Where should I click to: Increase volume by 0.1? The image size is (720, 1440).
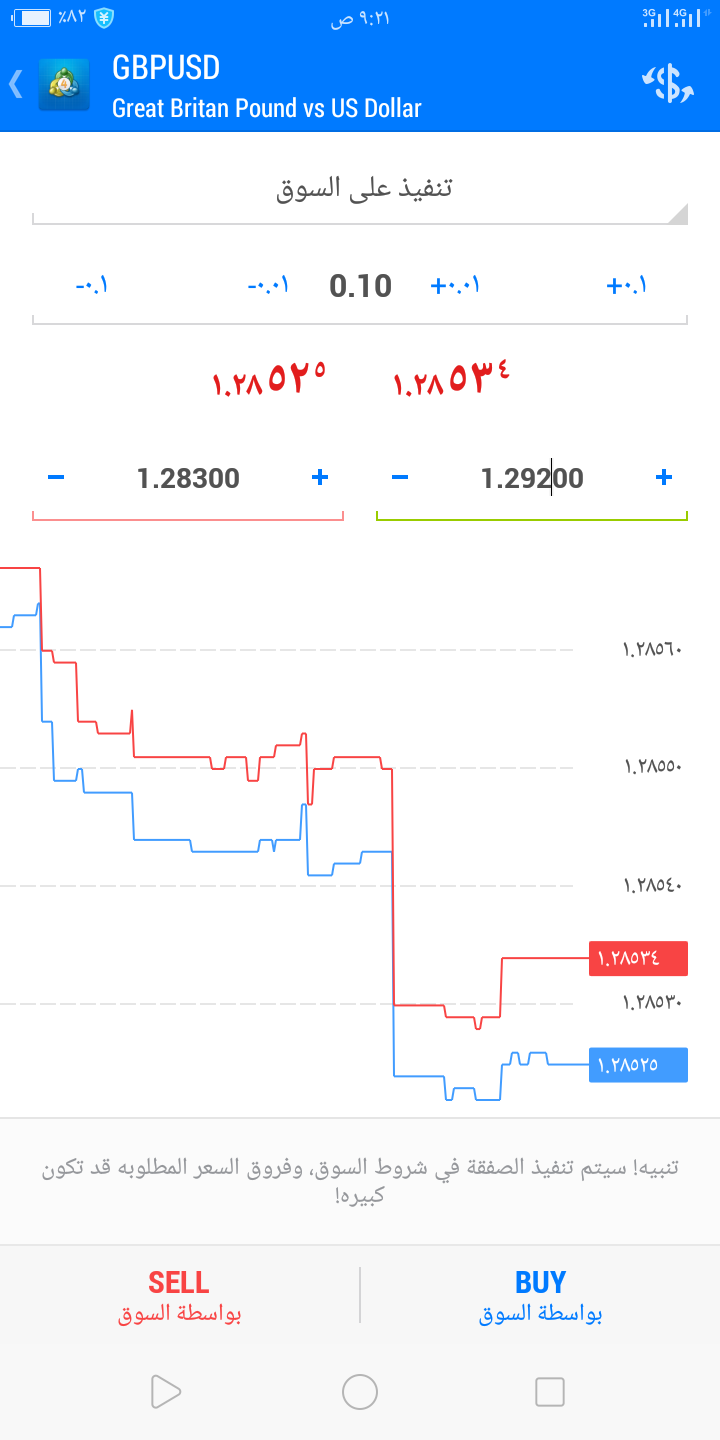click(627, 286)
